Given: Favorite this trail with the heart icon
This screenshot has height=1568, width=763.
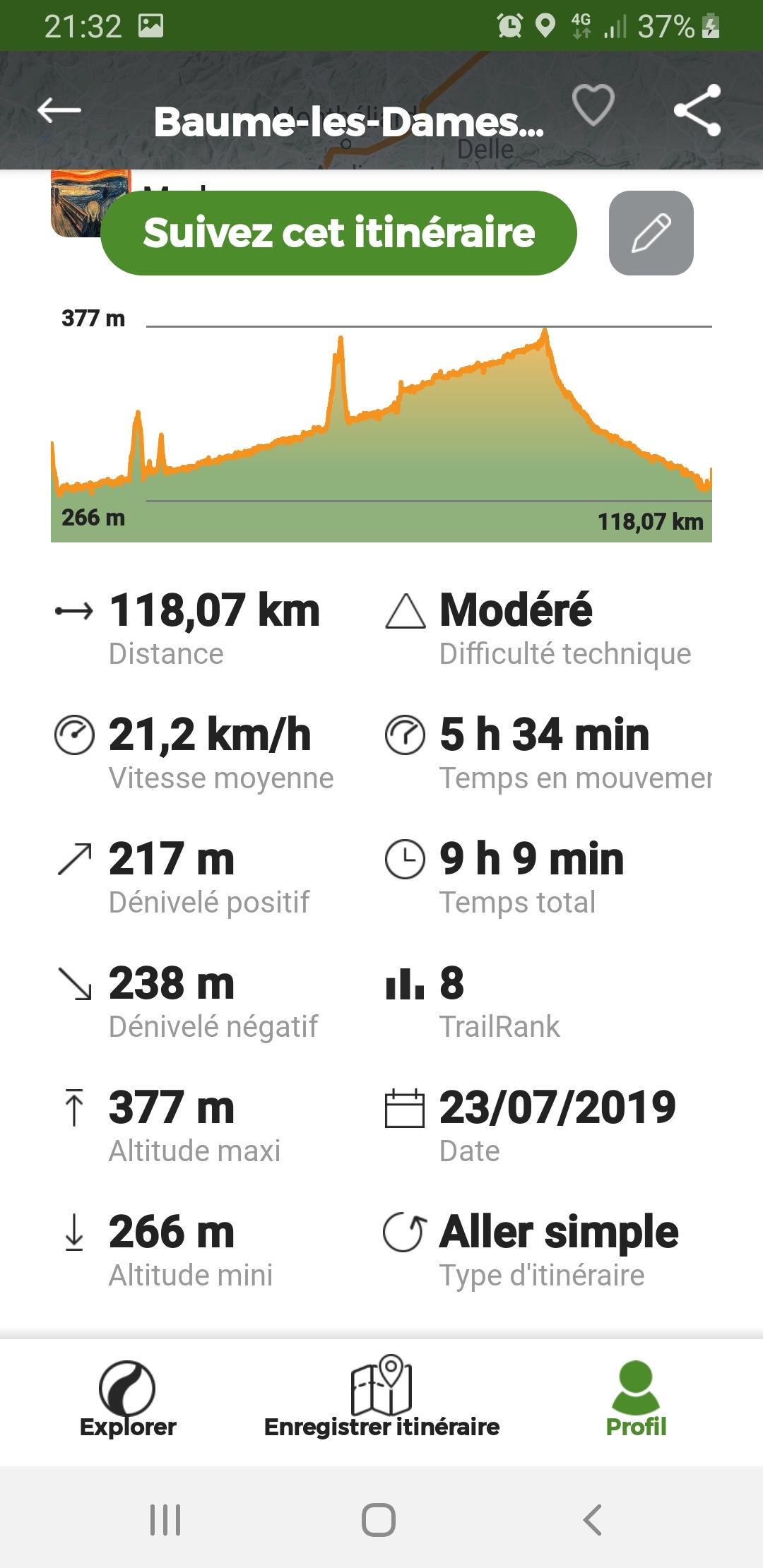Looking at the screenshot, I should 593,105.
